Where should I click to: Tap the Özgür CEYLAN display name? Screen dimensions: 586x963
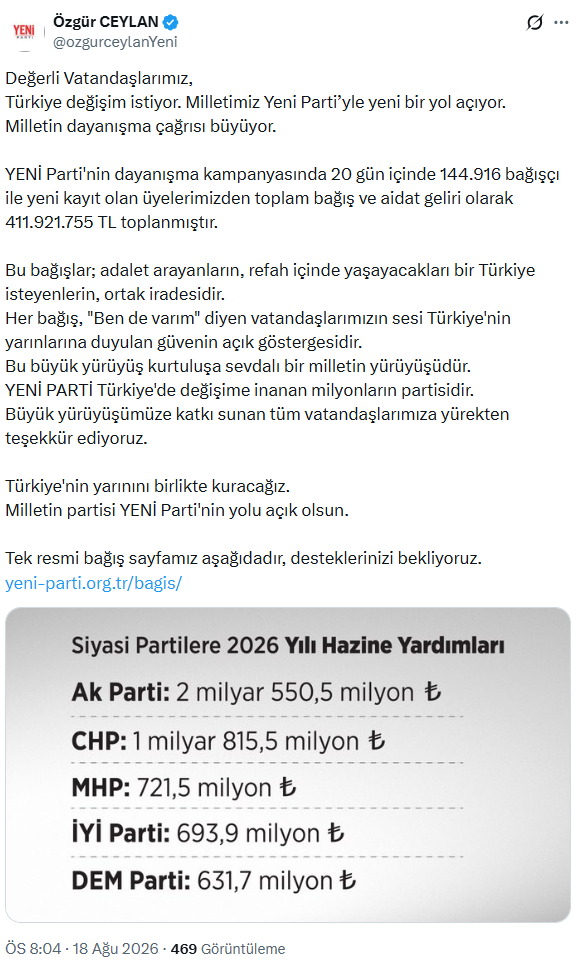106,22
